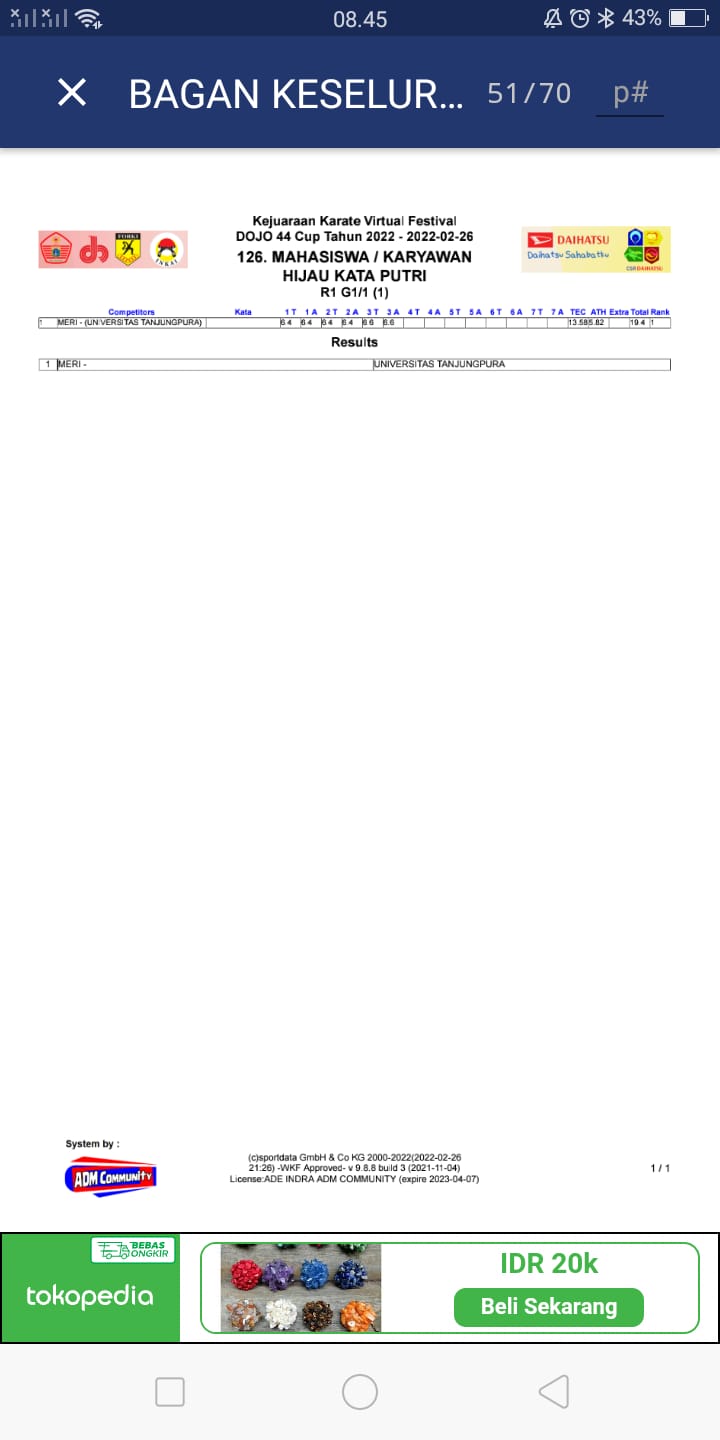Tap Beli Sekarang in the Tokopedia ad
The height and width of the screenshot is (1440, 720).
tap(548, 1306)
